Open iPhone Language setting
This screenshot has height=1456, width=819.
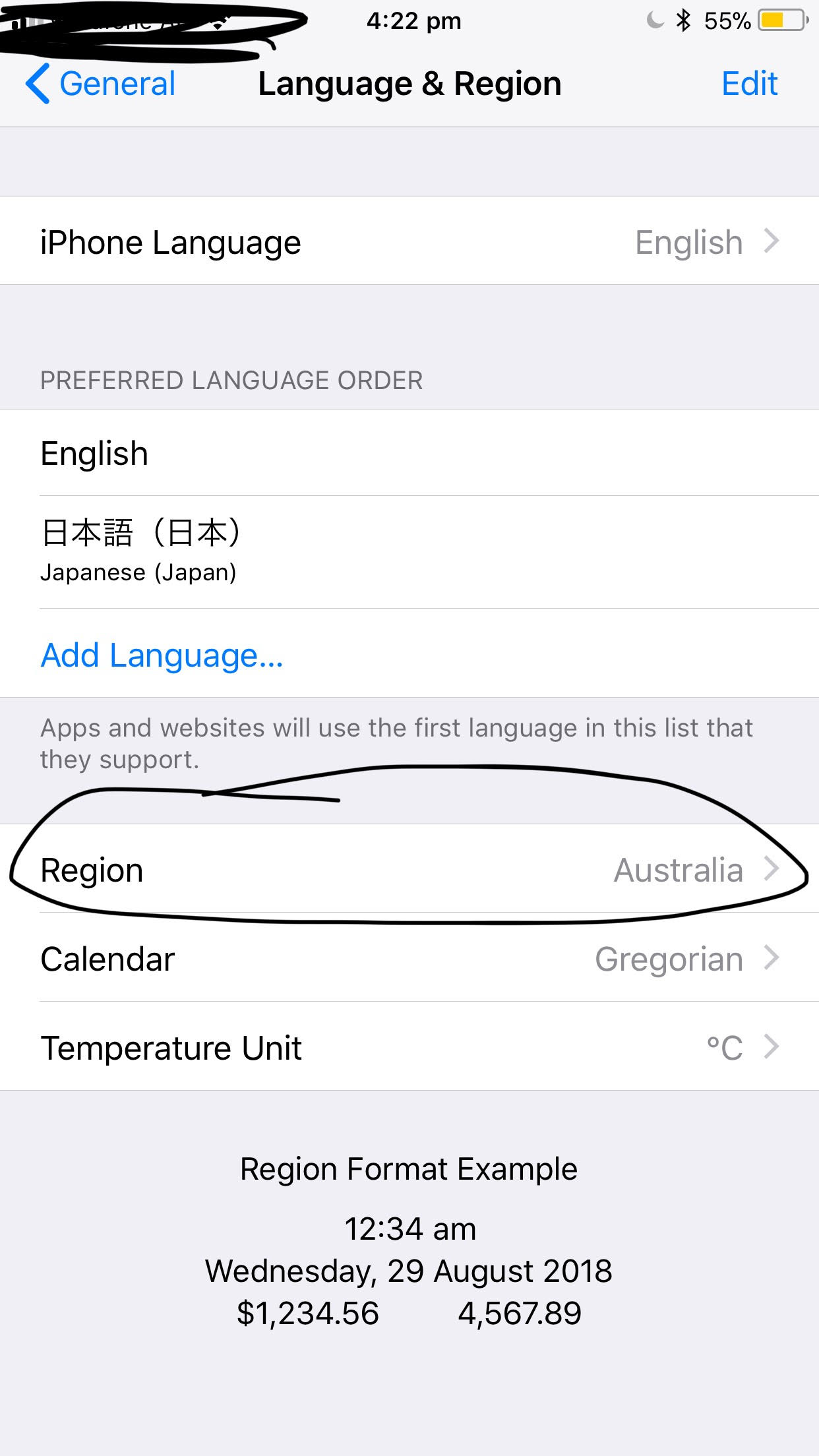coord(409,241)
